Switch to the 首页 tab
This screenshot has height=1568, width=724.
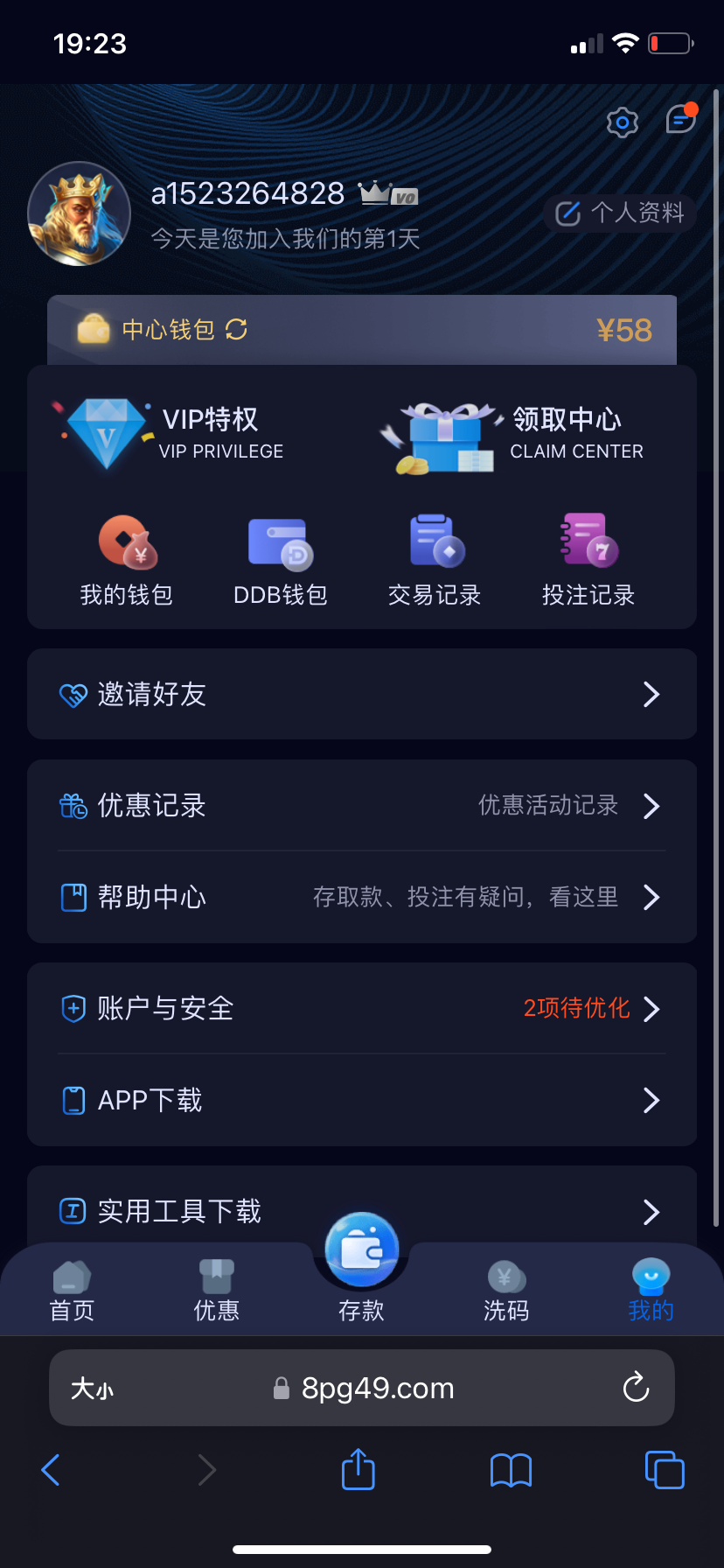pyautogui.click(x=72, y=1291)
